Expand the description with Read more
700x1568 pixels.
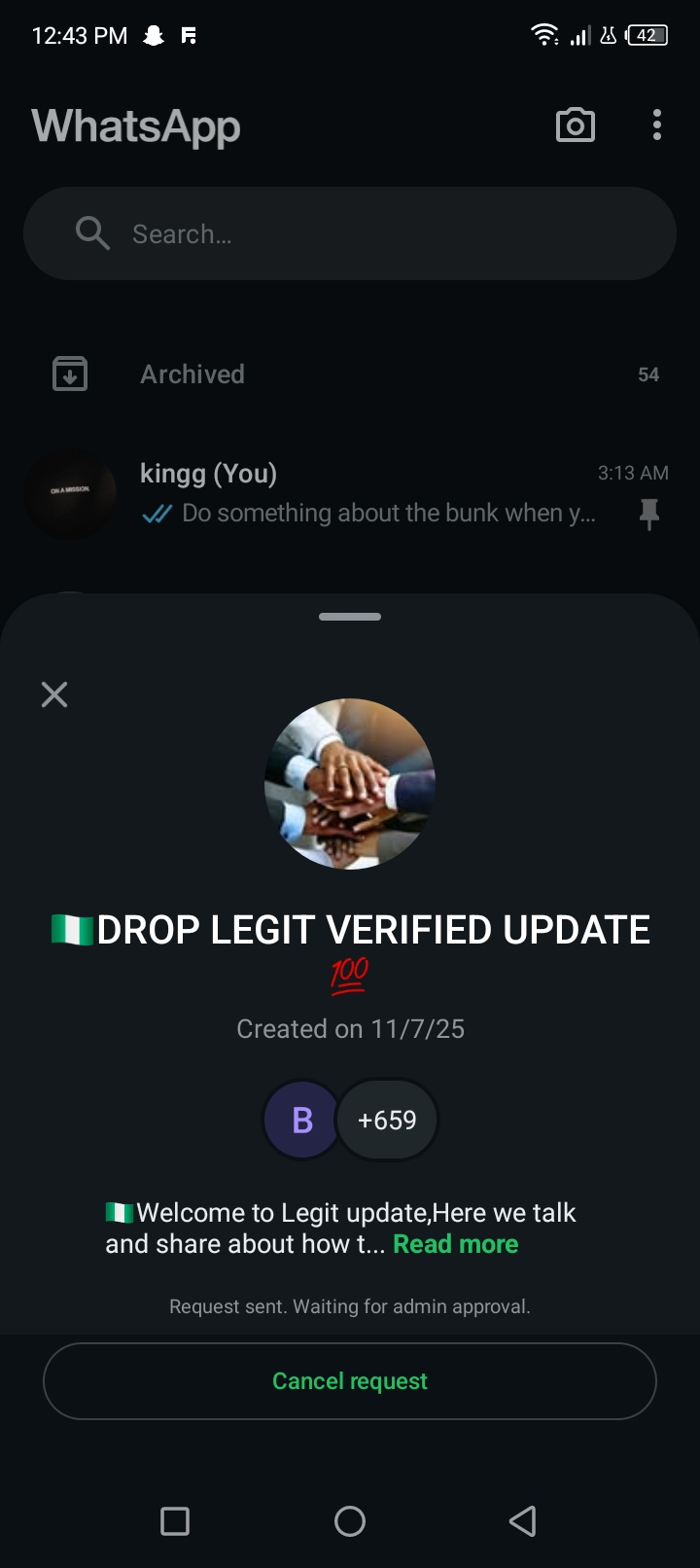tap(455, 1244)
